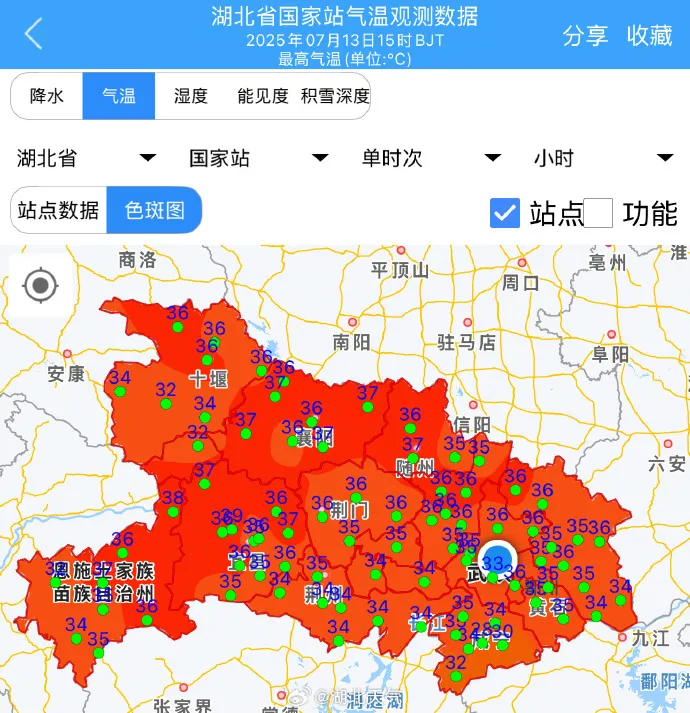Open the 小时 time unit dropdown

(603, 158)
